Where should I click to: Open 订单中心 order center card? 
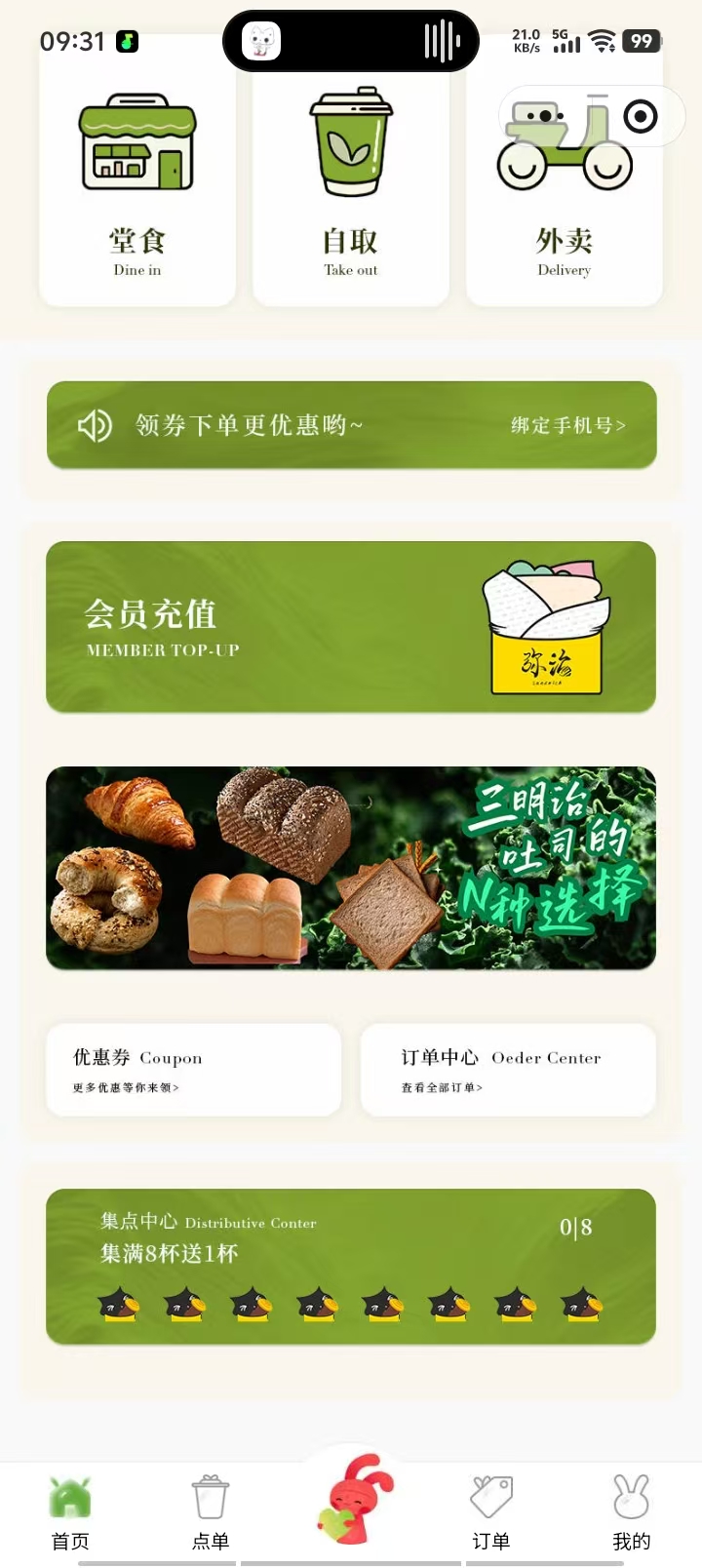click(x=508, y=1070)
